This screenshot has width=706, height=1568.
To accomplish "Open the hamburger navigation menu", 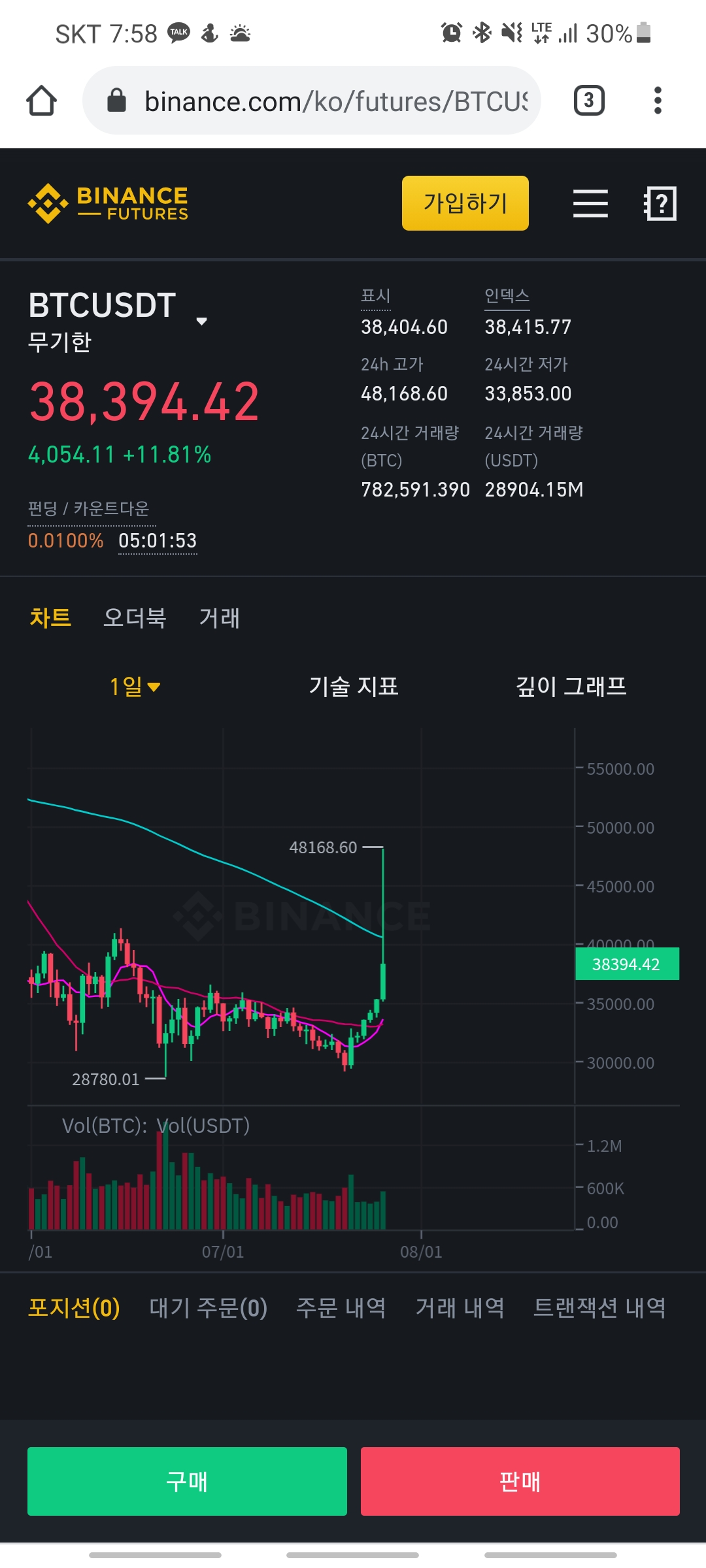I will (590, 203).
